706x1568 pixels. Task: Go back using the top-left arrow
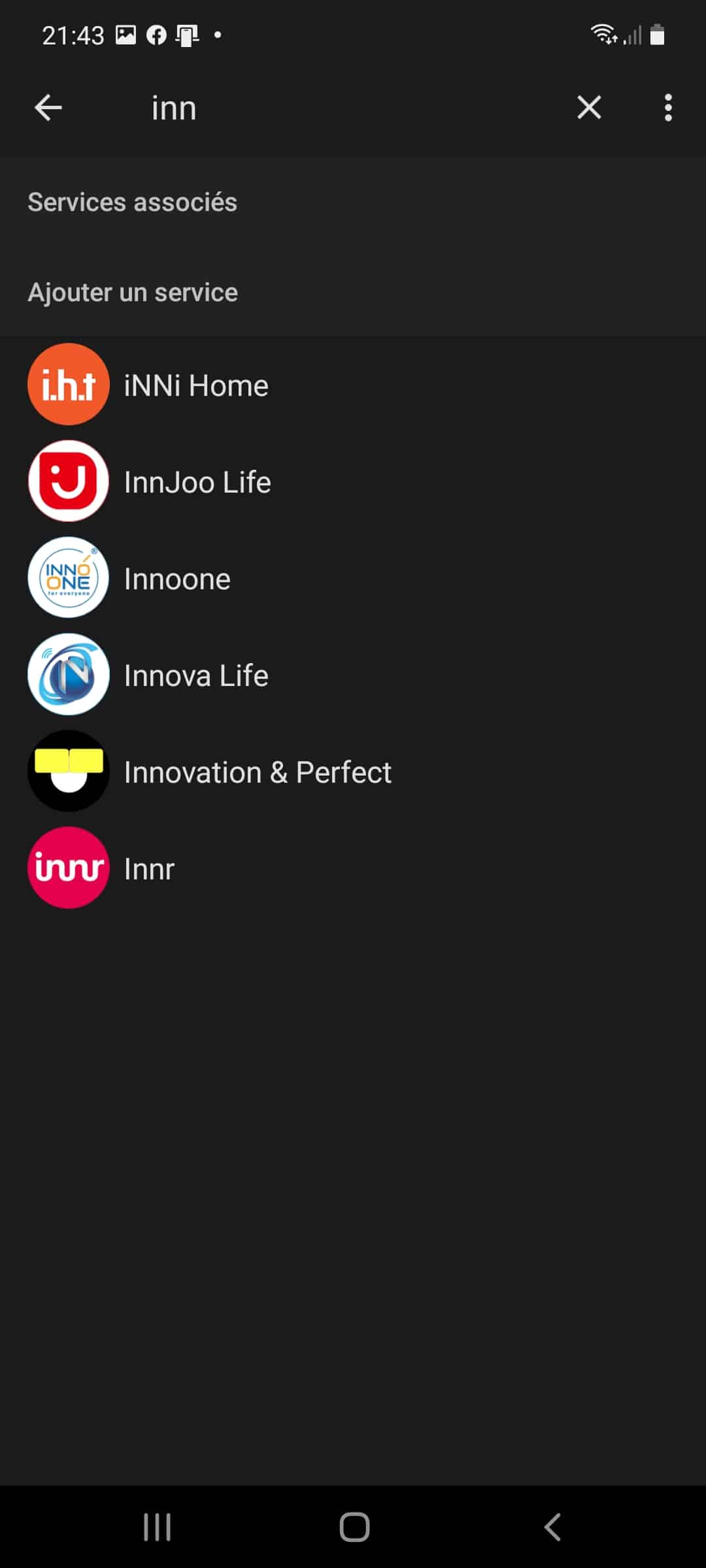[x=48, y=108]
